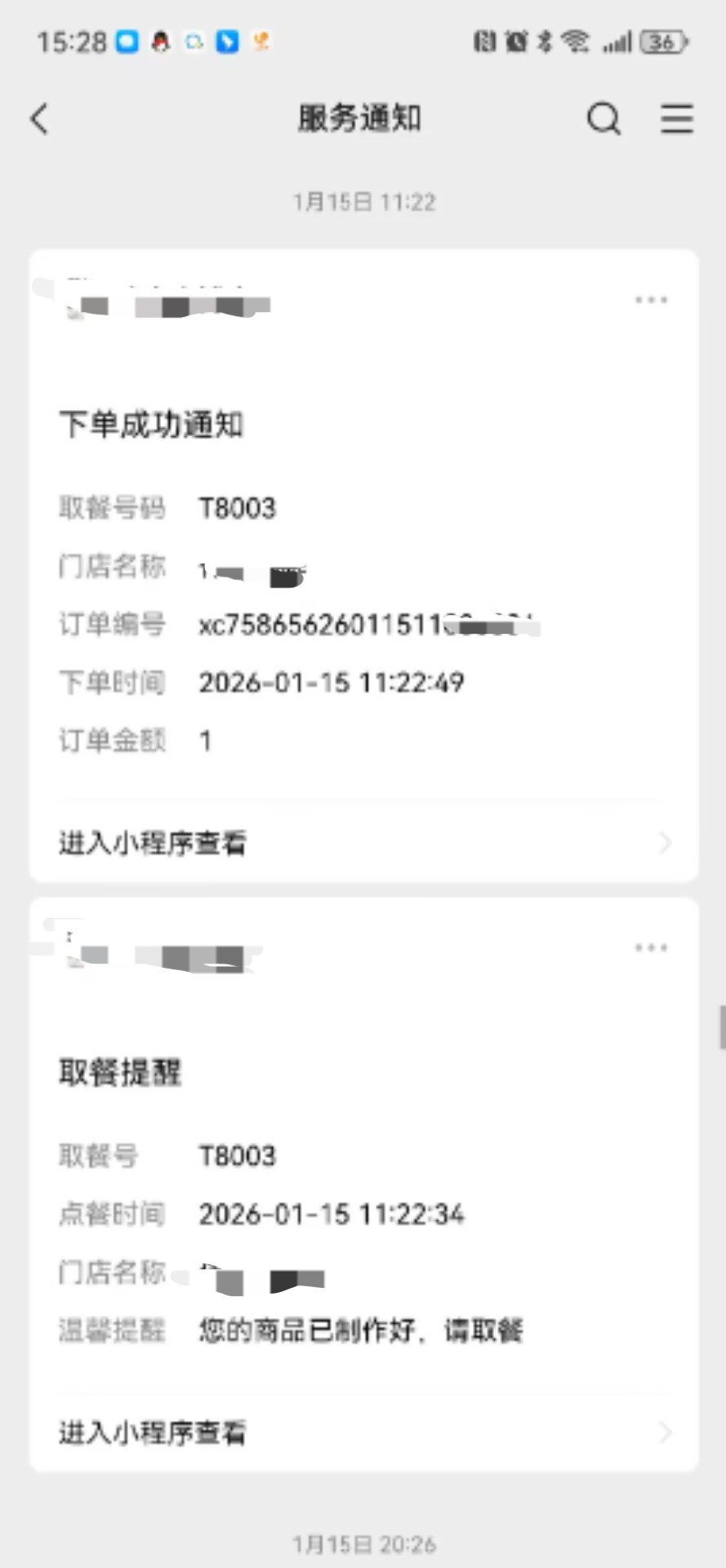Open the three-line menu at top right
The height and width of the screenshot is (1568, 726).
click(677, 119)
